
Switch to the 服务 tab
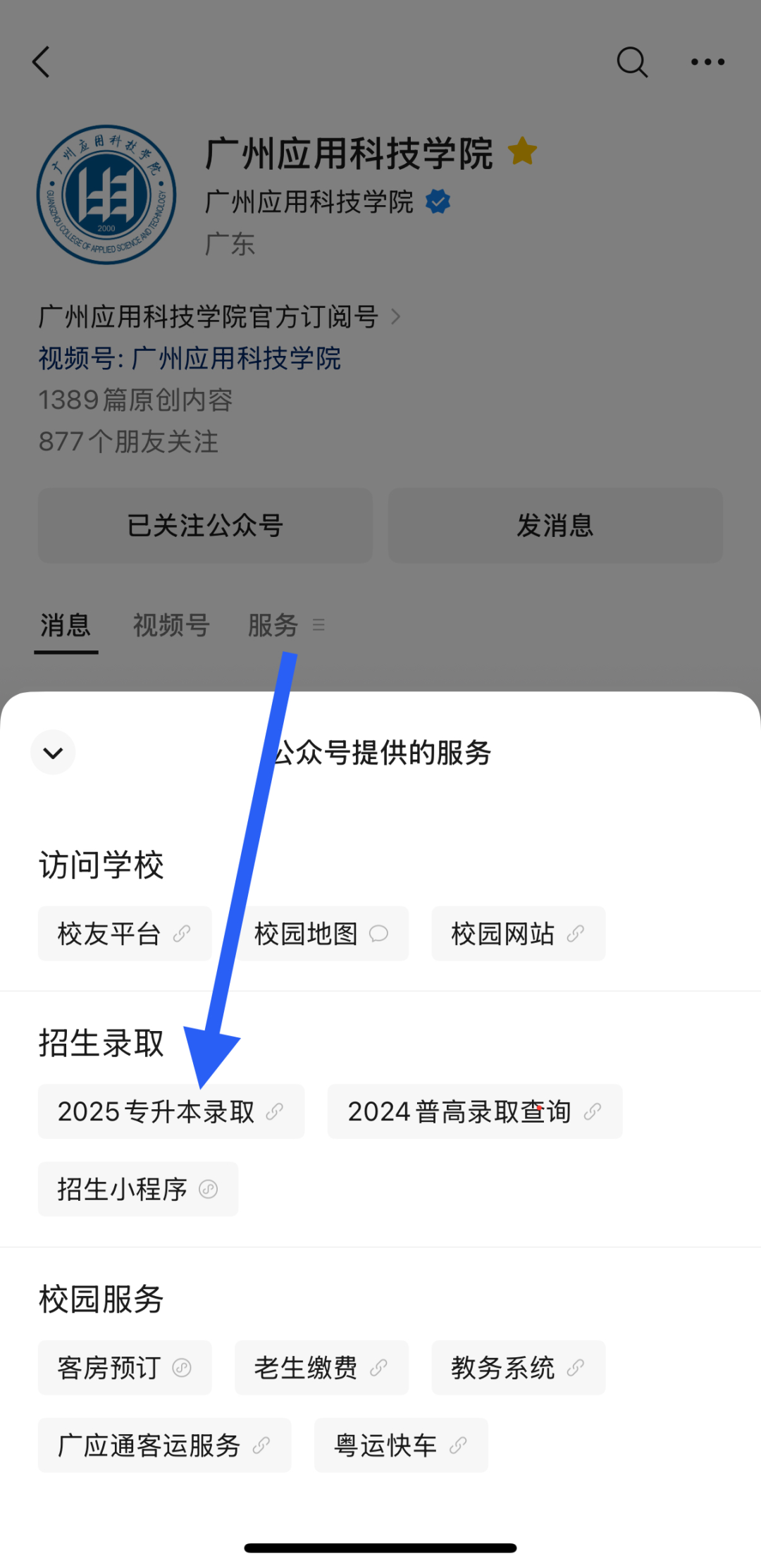point(273,625)
